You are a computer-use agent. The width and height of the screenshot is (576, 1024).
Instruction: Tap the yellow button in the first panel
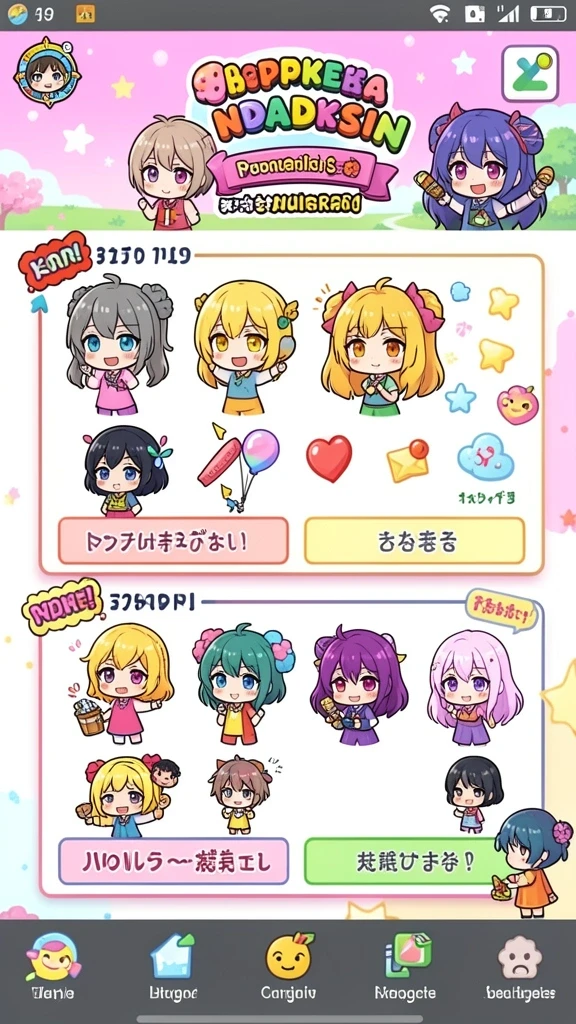click(415, 541)
